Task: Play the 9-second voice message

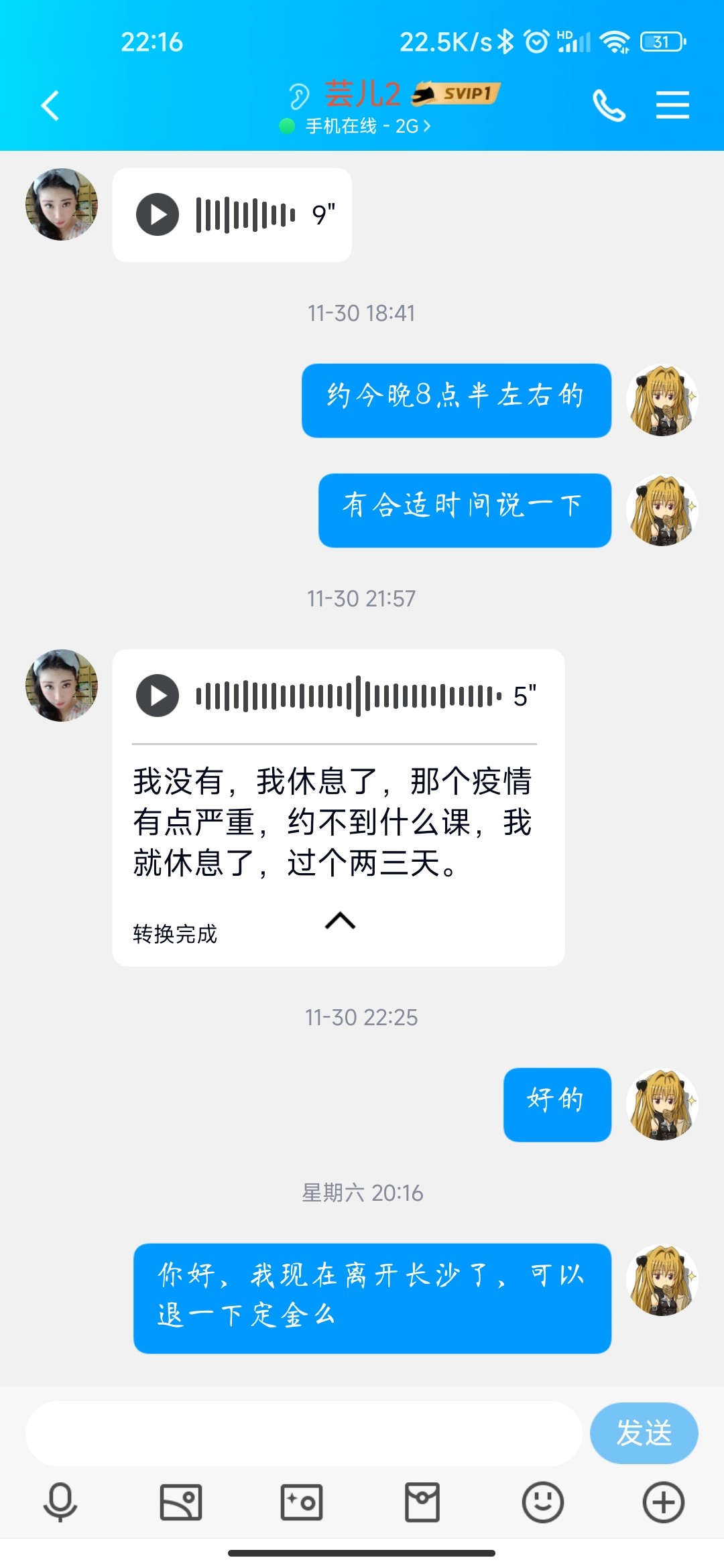Action: pyautogui.click(x=157, y=214)
